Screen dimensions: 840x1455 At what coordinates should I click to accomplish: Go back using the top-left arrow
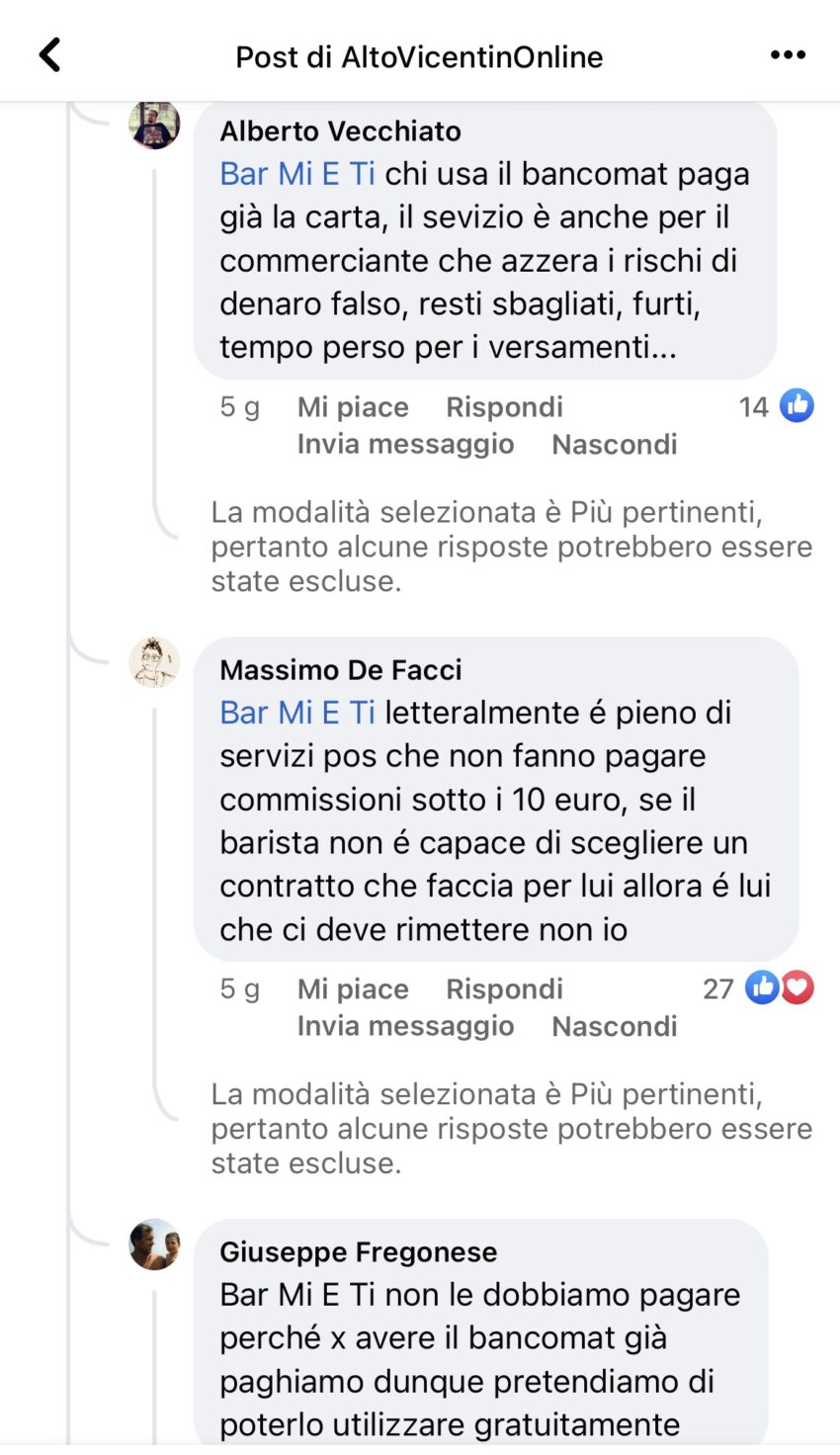point(49,55)
